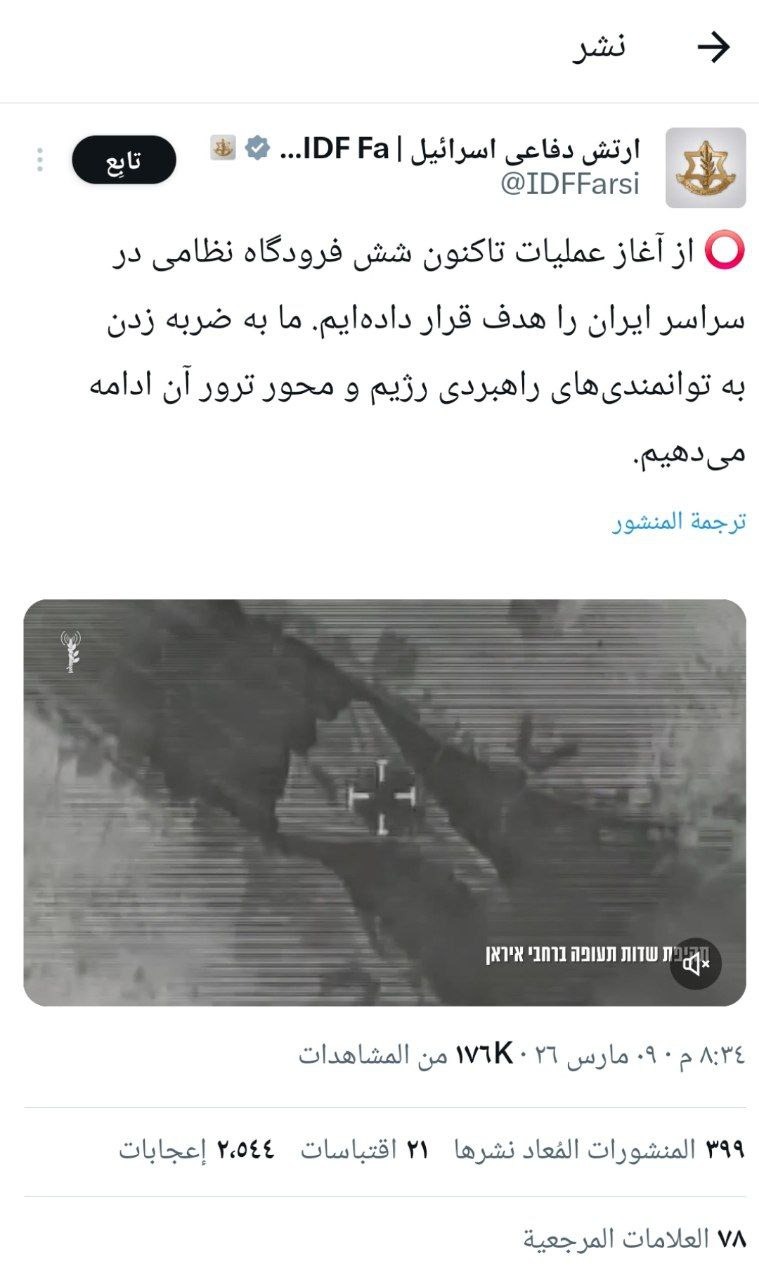
Task: Tap the translate post link
Action: (679, 522)
